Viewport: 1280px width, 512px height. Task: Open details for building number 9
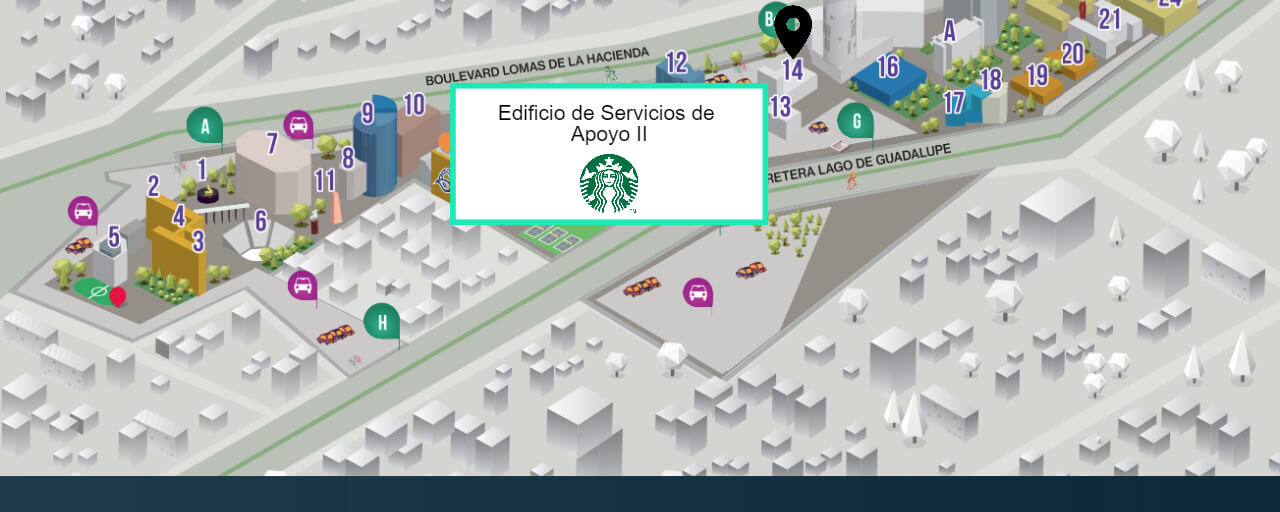tap(367, 113)
